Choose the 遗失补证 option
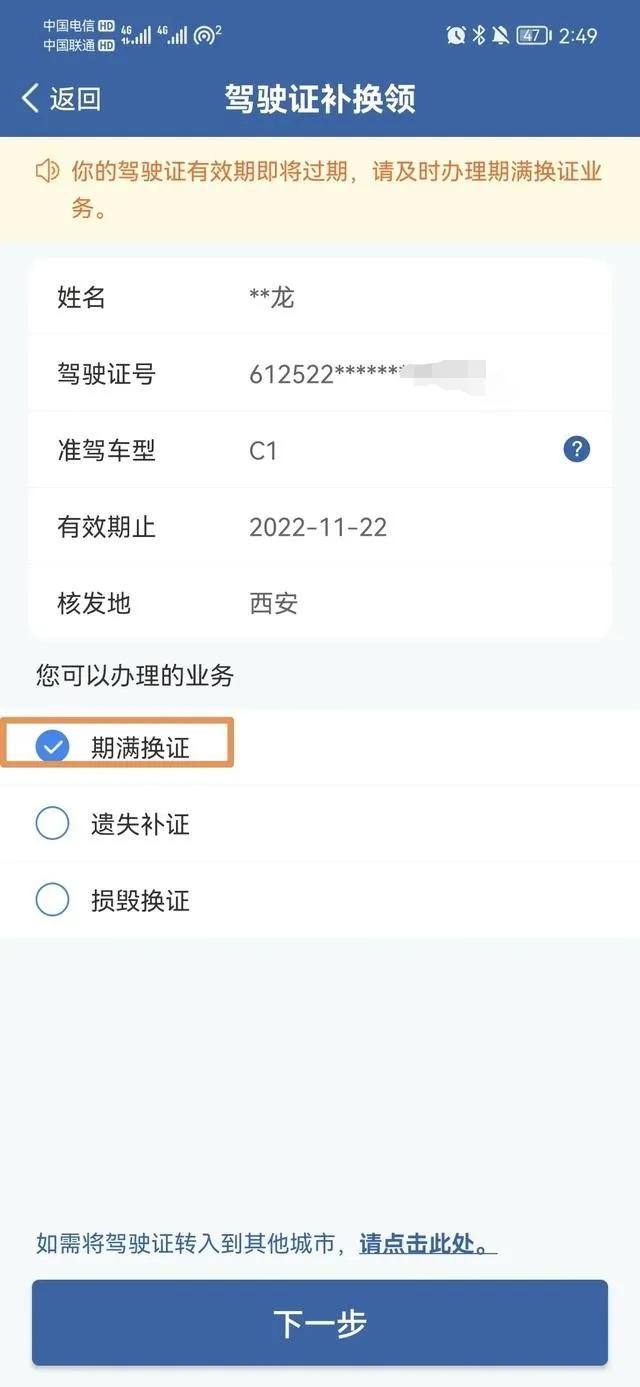 coord(53,824)
